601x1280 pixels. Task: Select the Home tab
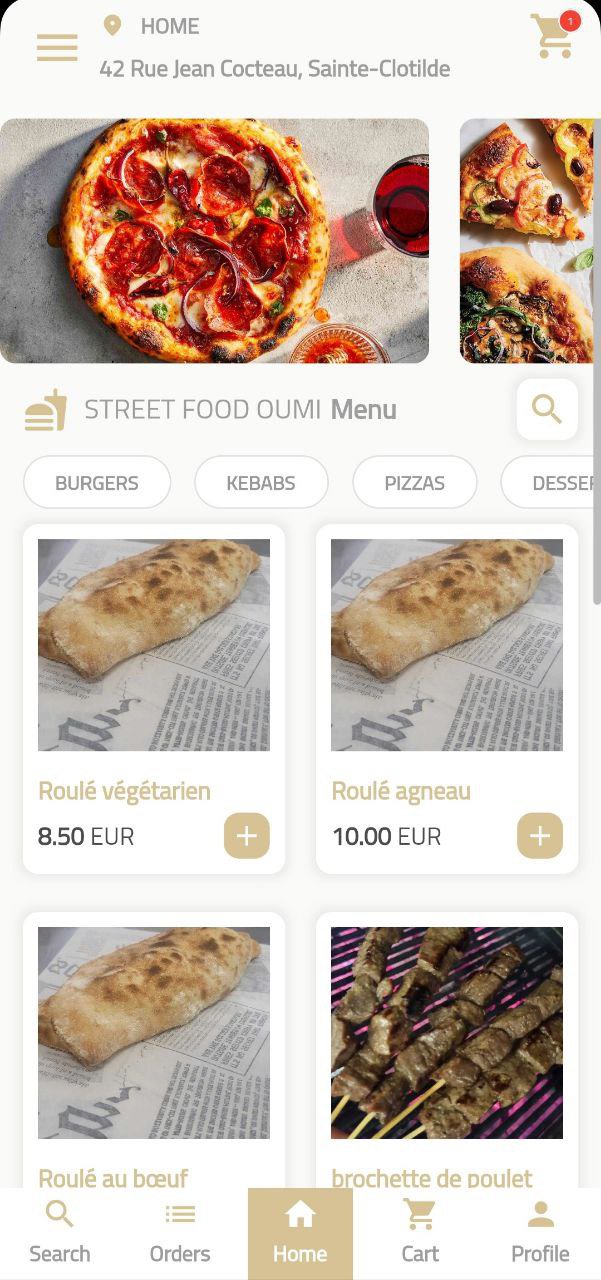[x=300, y=1234]
